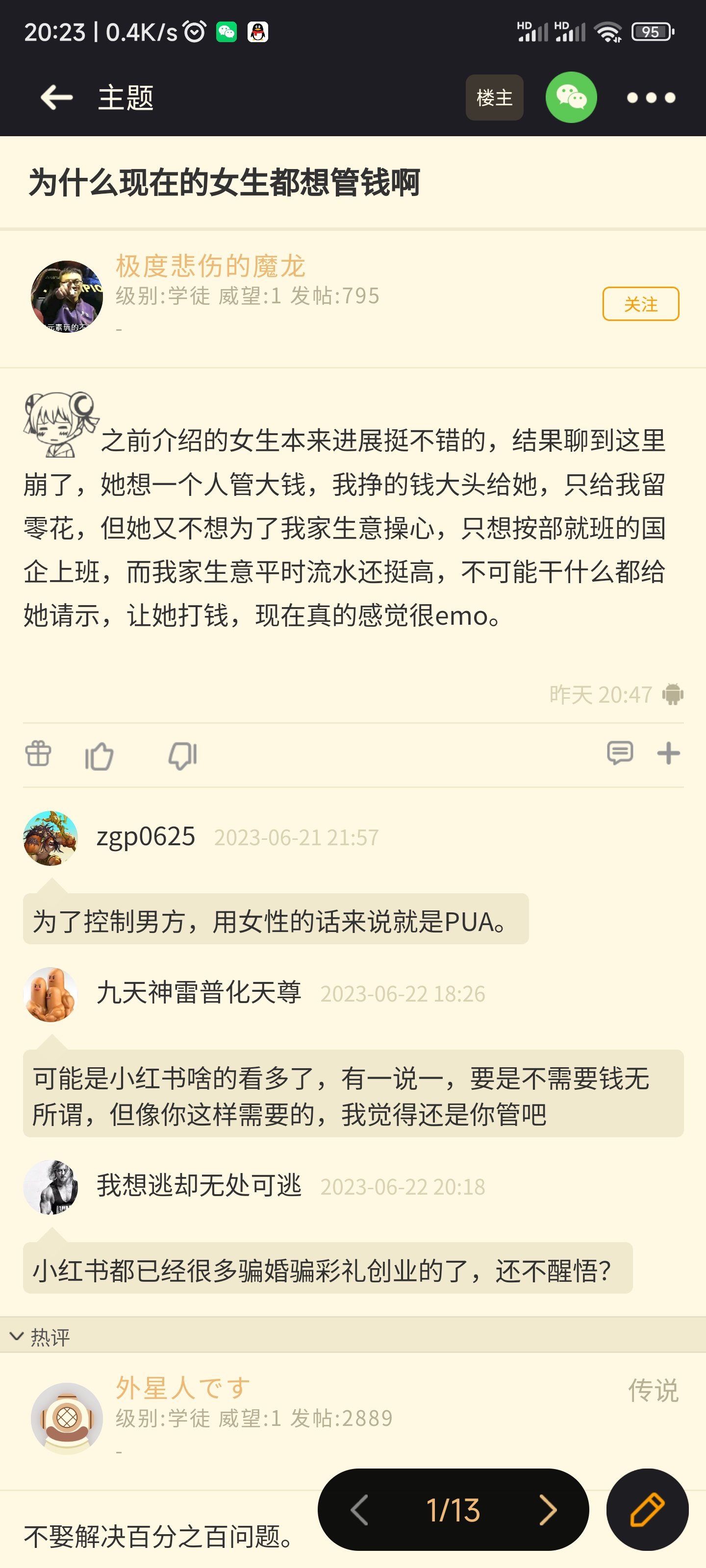The width and height of the screenshot is (706, 1568).
Task: Filter posts with the 楼主 button
Action: click(x=494, y=98)
